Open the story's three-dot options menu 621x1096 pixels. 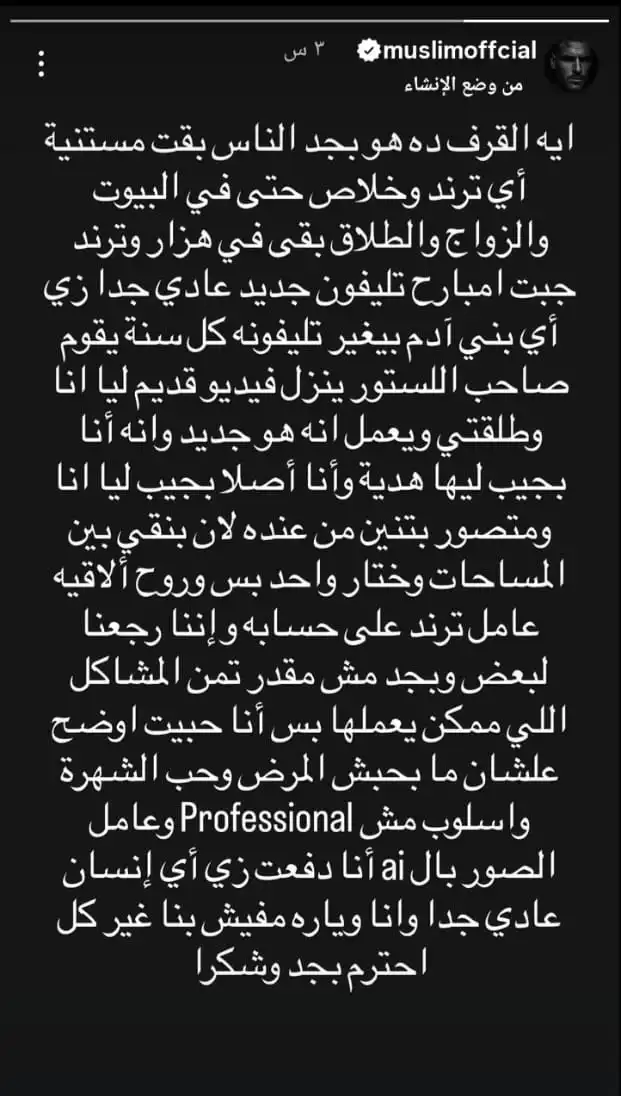click(41, 65)
